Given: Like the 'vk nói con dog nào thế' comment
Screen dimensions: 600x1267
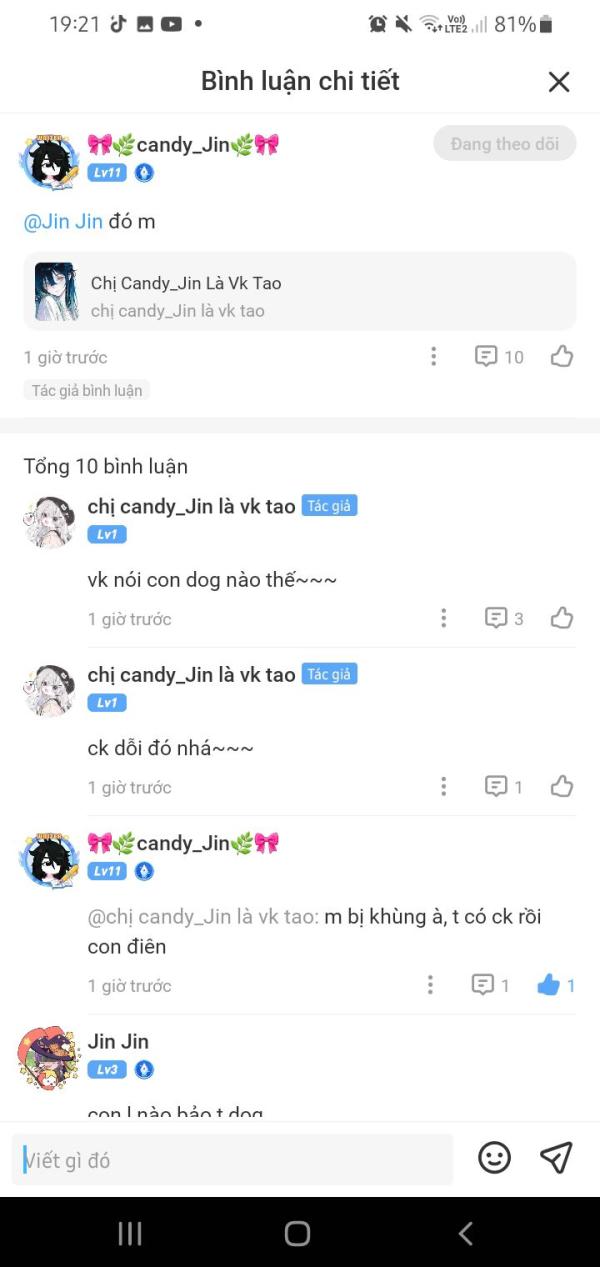Looking at the screenshot, I should coord(562,618).
